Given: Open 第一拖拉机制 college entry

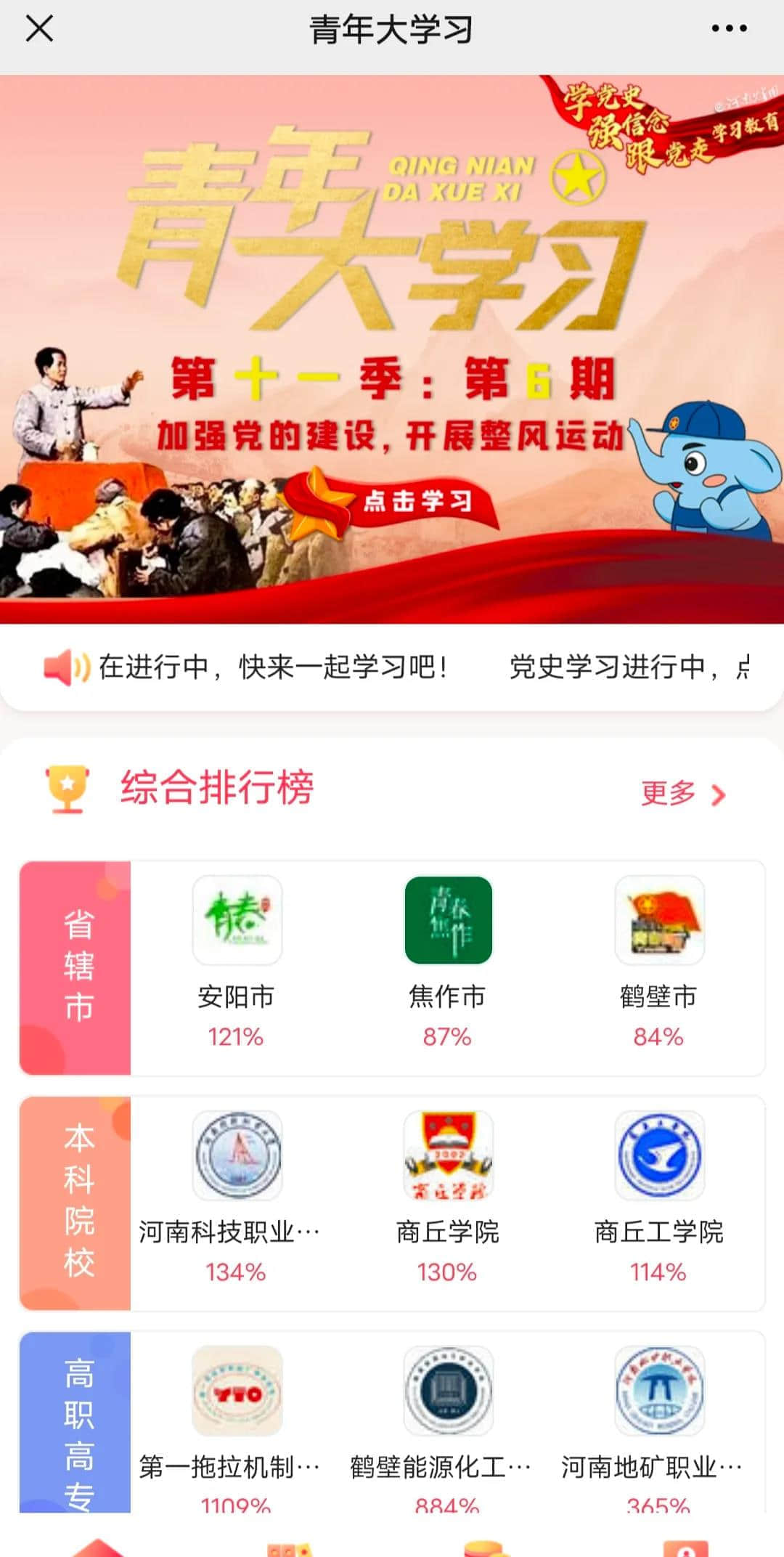Looking at the screenshot, I should 236,1427.
